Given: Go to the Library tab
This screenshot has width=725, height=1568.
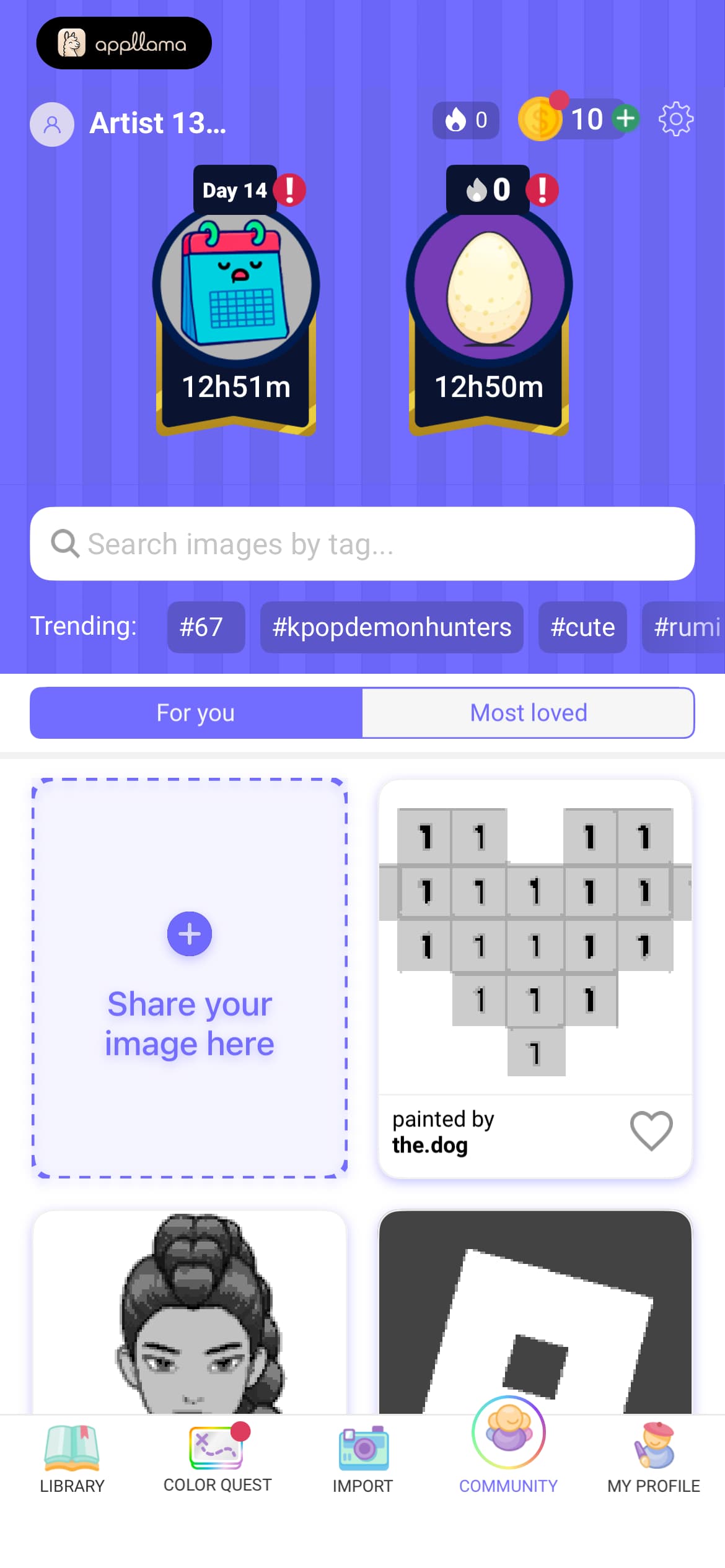Looking at the screenshot, I should click(72, 1459).
